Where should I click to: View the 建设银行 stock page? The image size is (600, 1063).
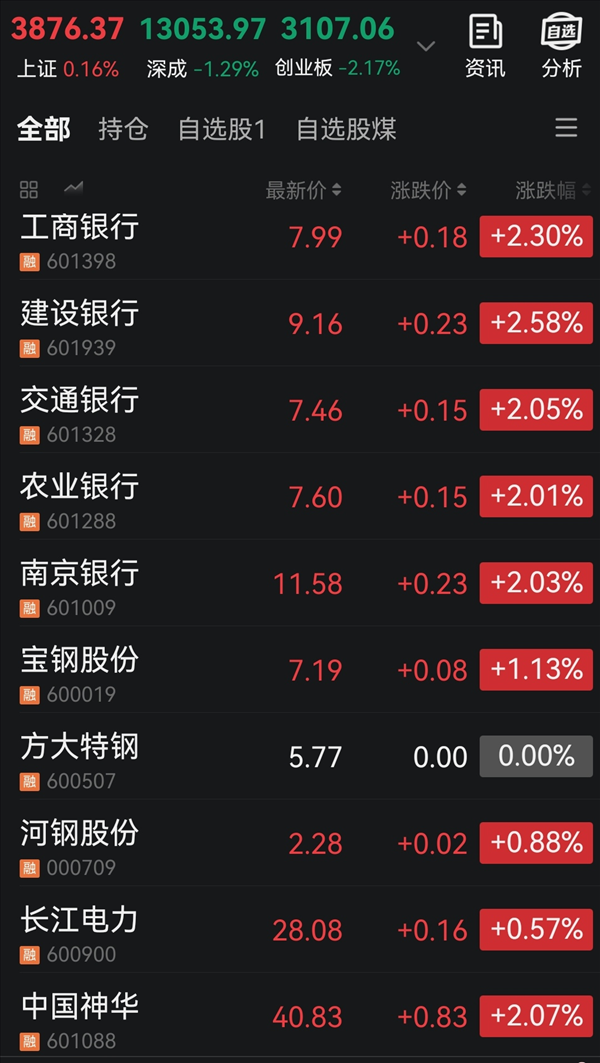click(80, 323)
